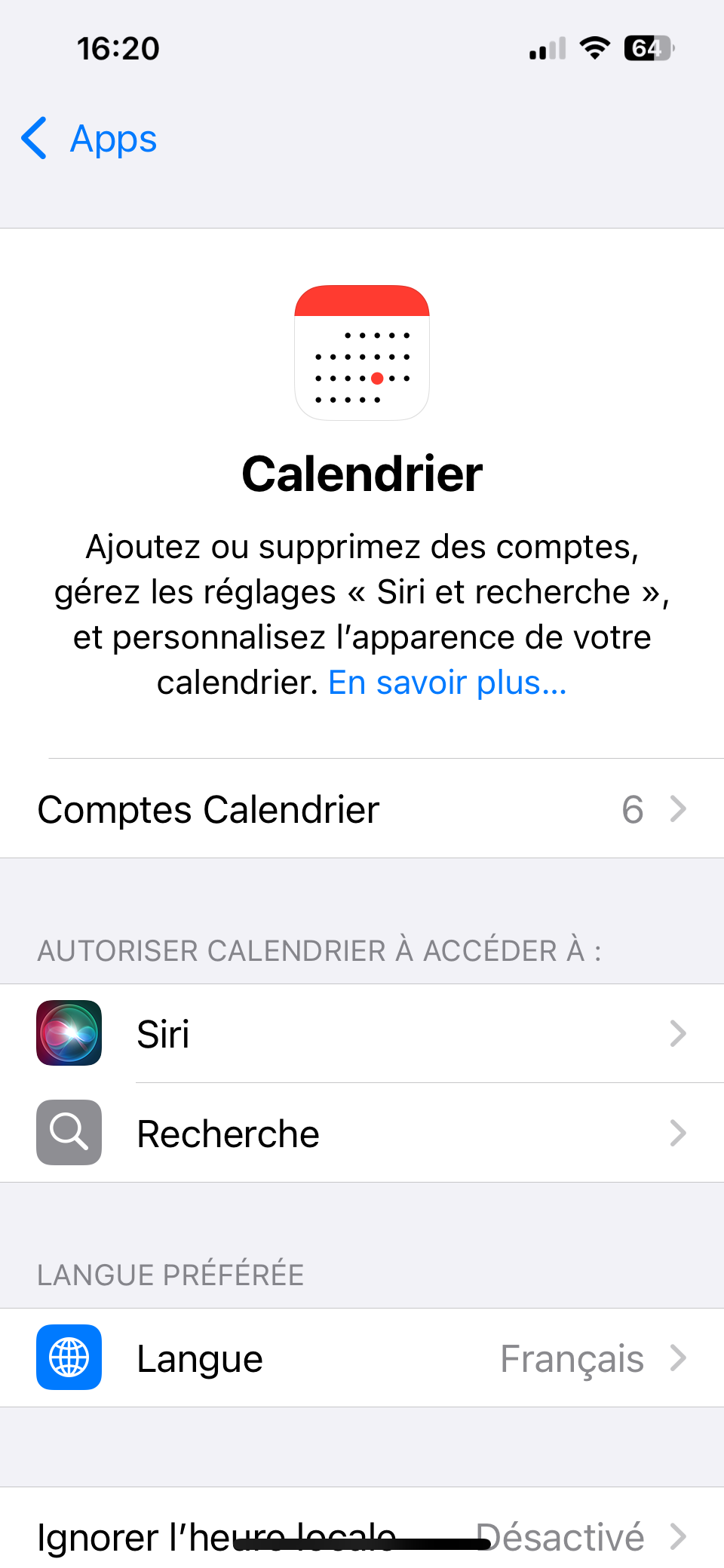The image size is (724, 1568).
Task: Open the Siri access settings
Action: pyautogui.click(x=362, y=1033)
